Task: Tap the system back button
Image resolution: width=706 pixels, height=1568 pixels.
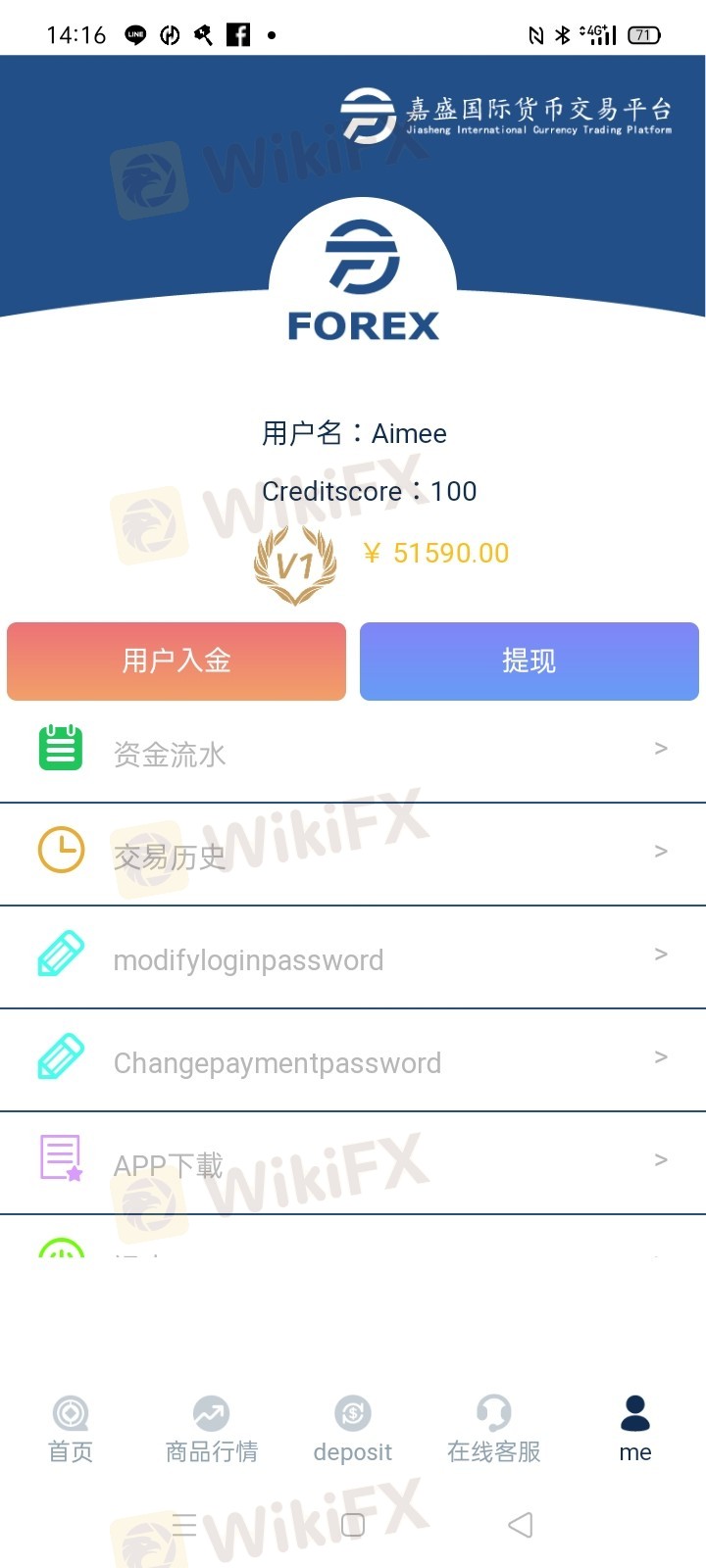Action: [521, 1525]
